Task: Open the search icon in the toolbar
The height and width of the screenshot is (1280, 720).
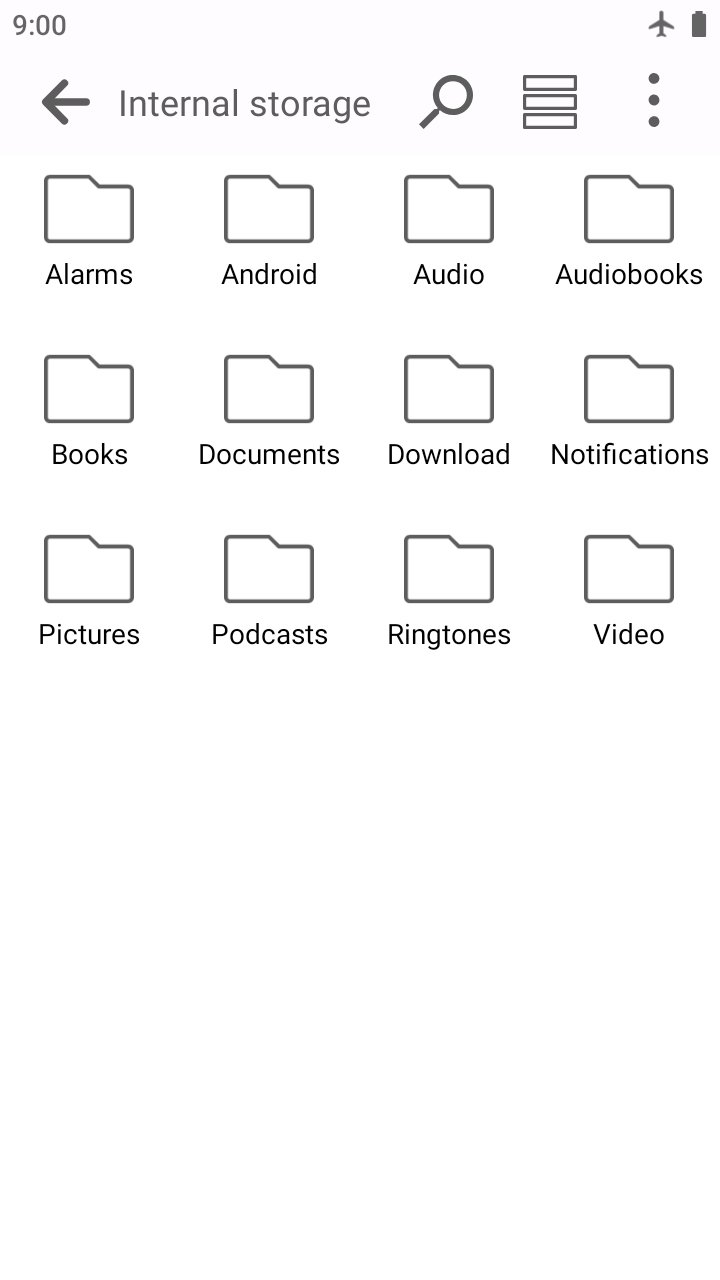Action: click(444, 100)
